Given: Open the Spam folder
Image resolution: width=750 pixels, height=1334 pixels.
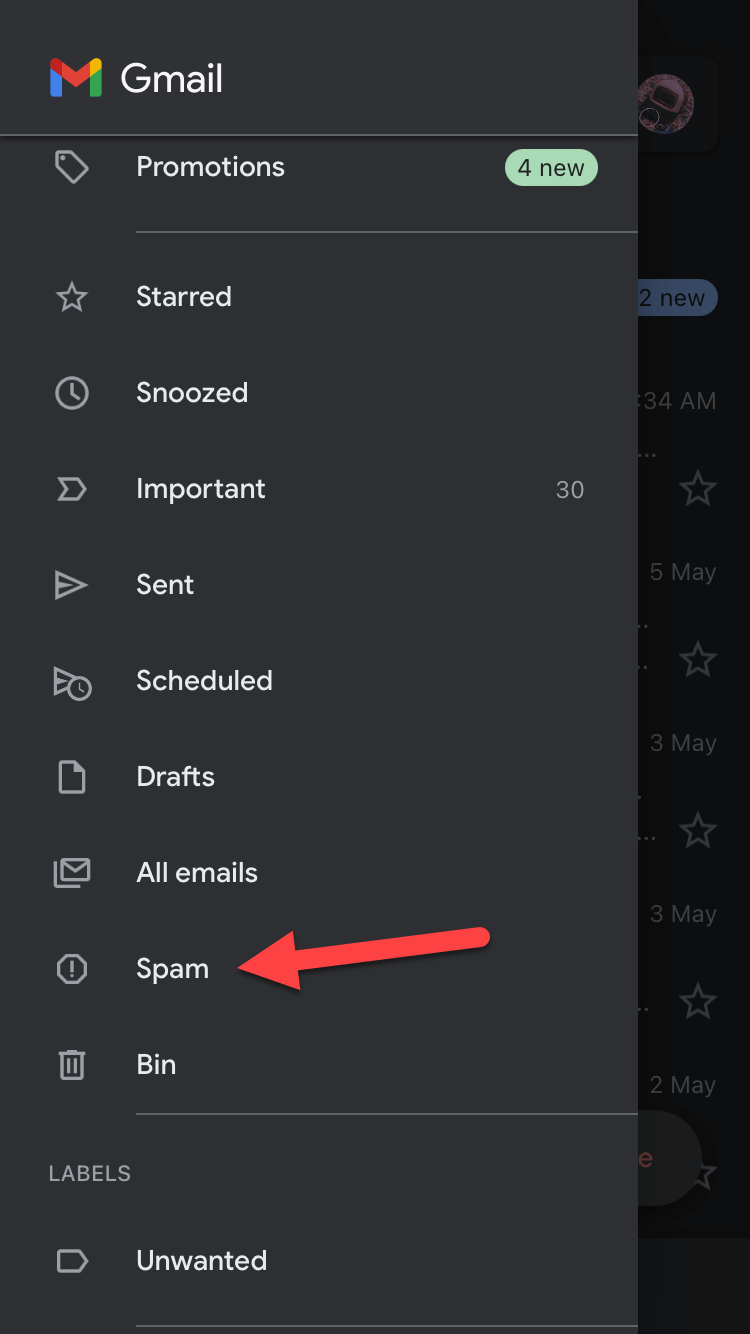Looking at the screenshot, I should (x=172, y=969).
